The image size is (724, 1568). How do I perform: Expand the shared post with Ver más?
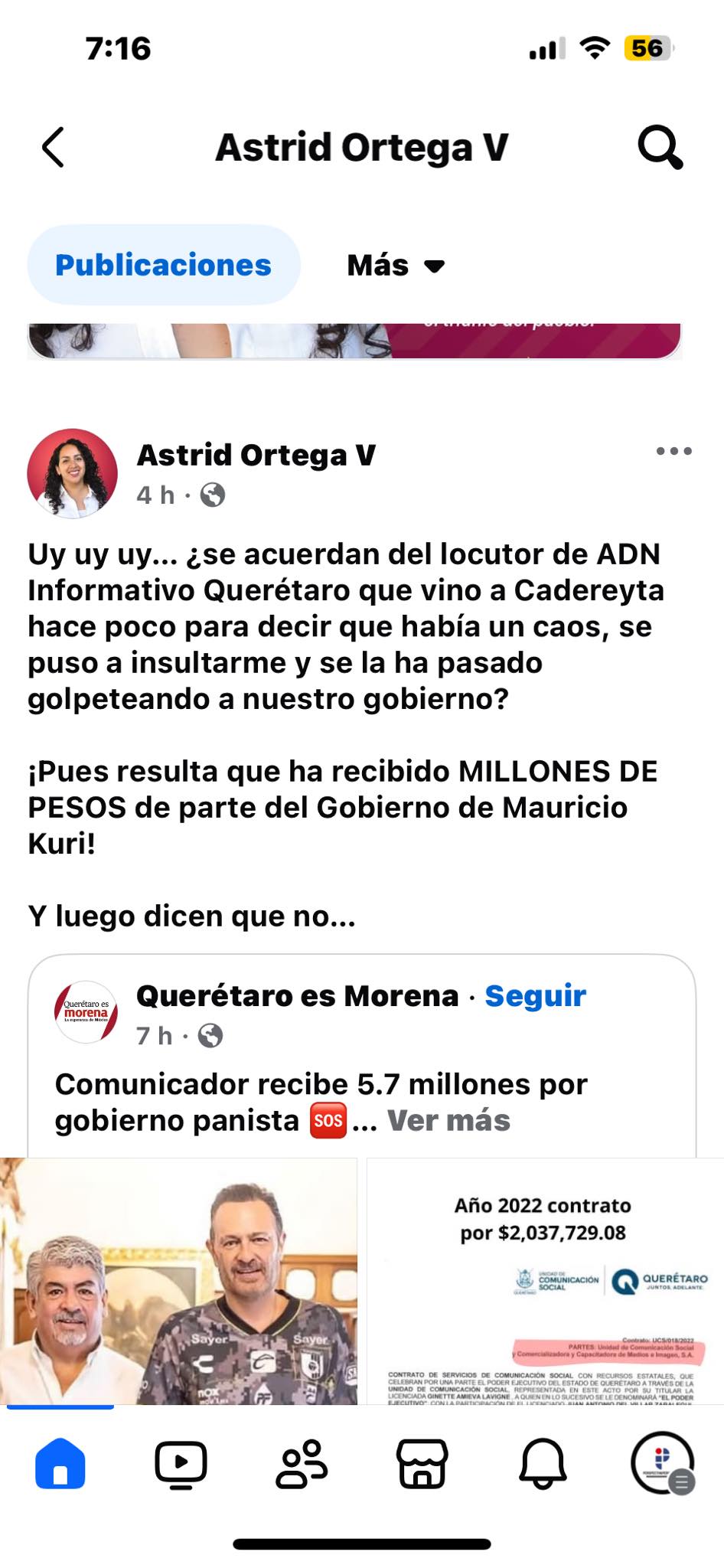pyautogui.click(x=448, y=1120)
